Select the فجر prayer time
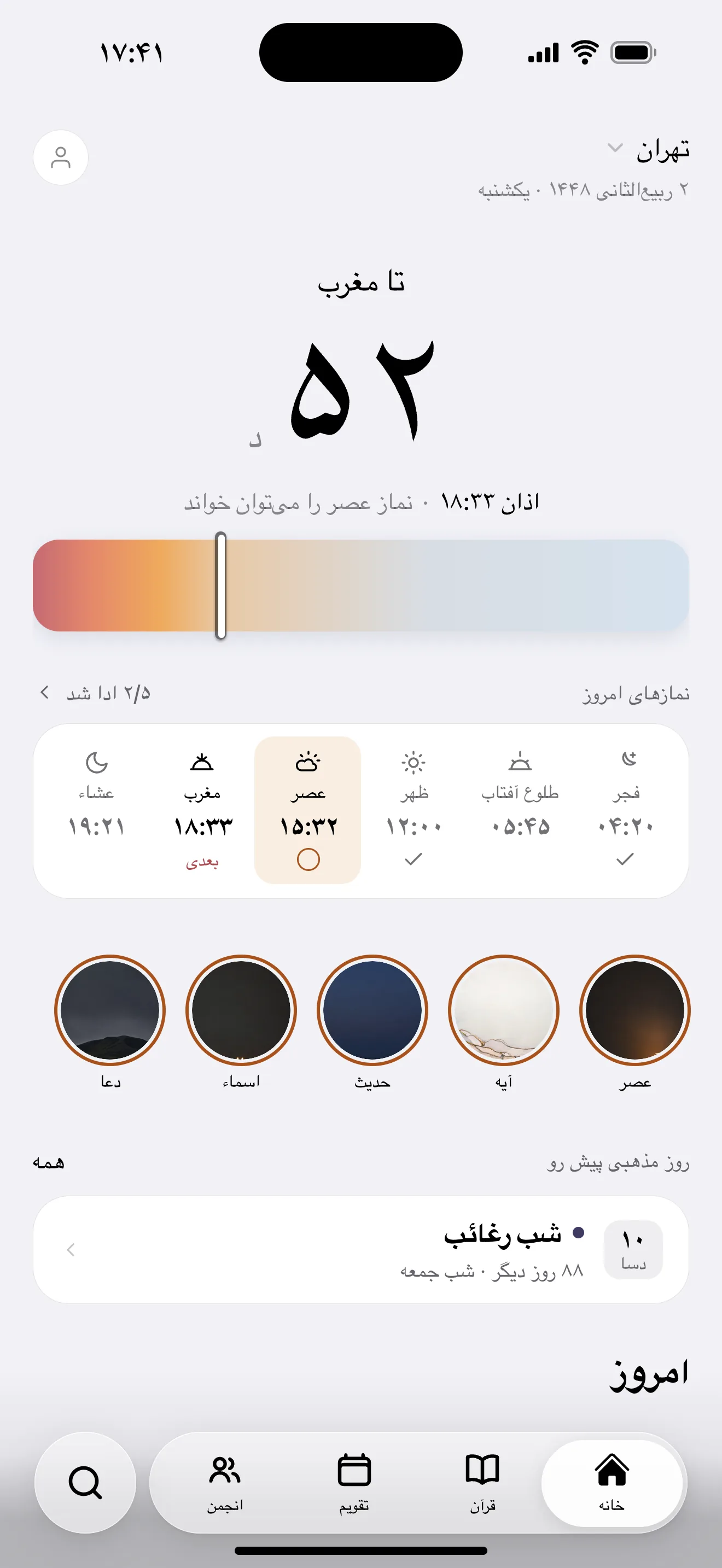Image resolution: width=722 pixels, height=1568 pixels. [625, 810]
